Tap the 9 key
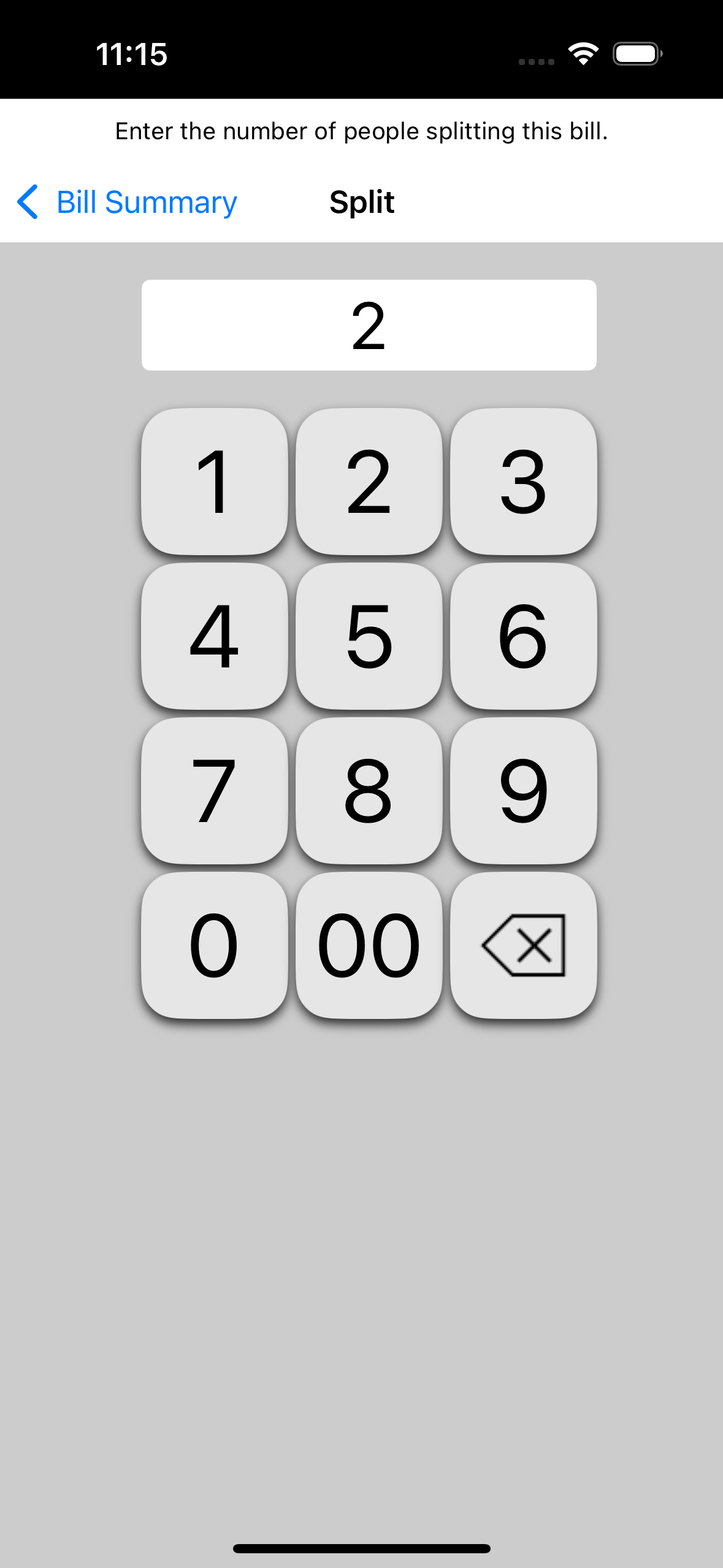The width and height of the screenshot is (723, 1568). coord(523,791)
